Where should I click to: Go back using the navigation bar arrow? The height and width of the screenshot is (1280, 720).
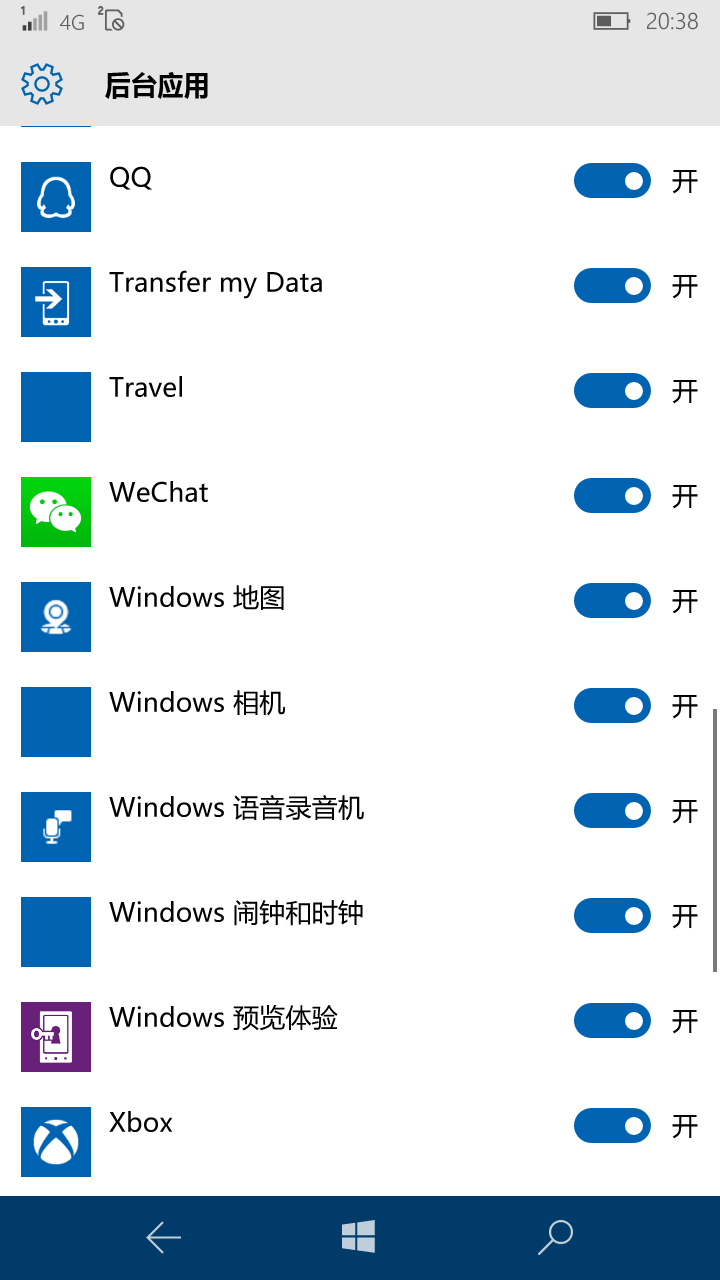(163, 1238)
